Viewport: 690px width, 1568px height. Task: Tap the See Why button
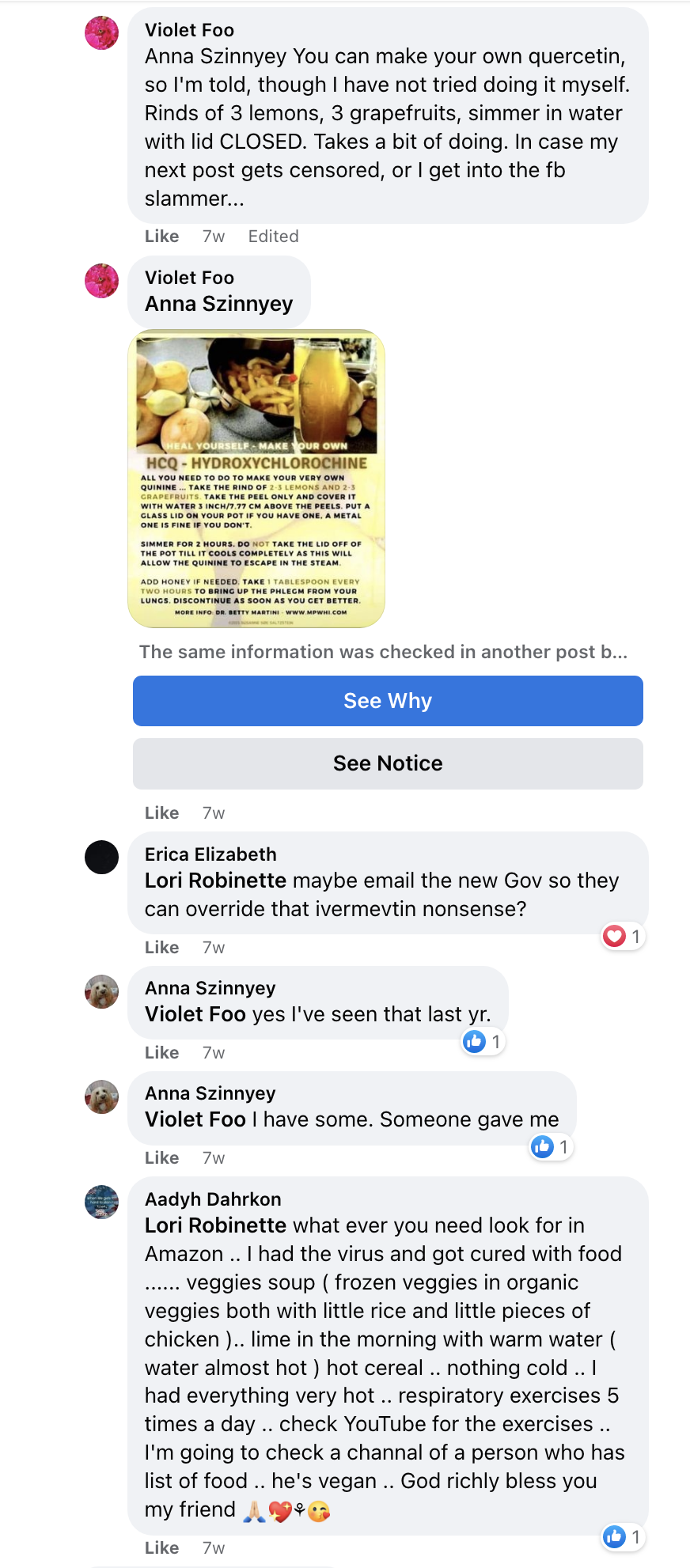pos(388,701)
